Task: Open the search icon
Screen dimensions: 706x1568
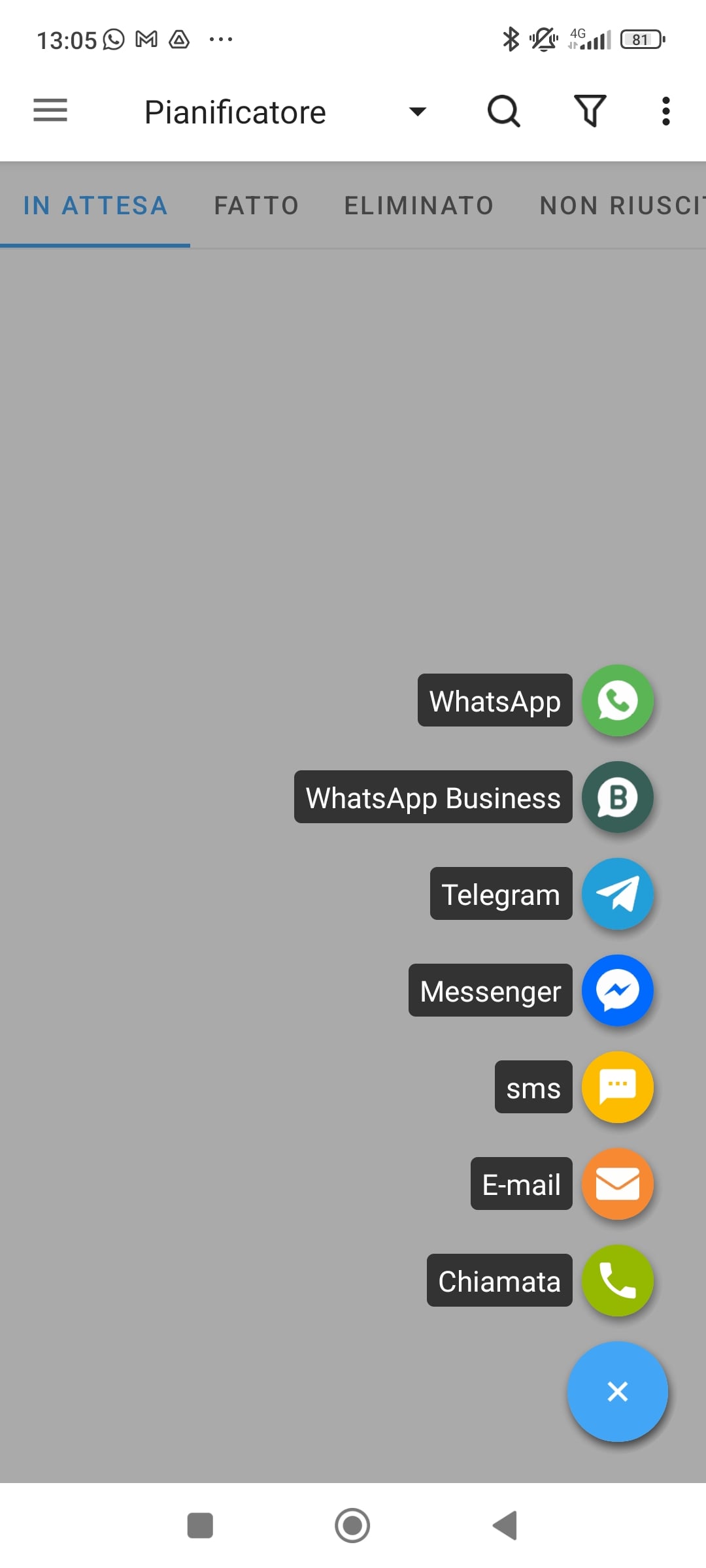Action: 503,111
